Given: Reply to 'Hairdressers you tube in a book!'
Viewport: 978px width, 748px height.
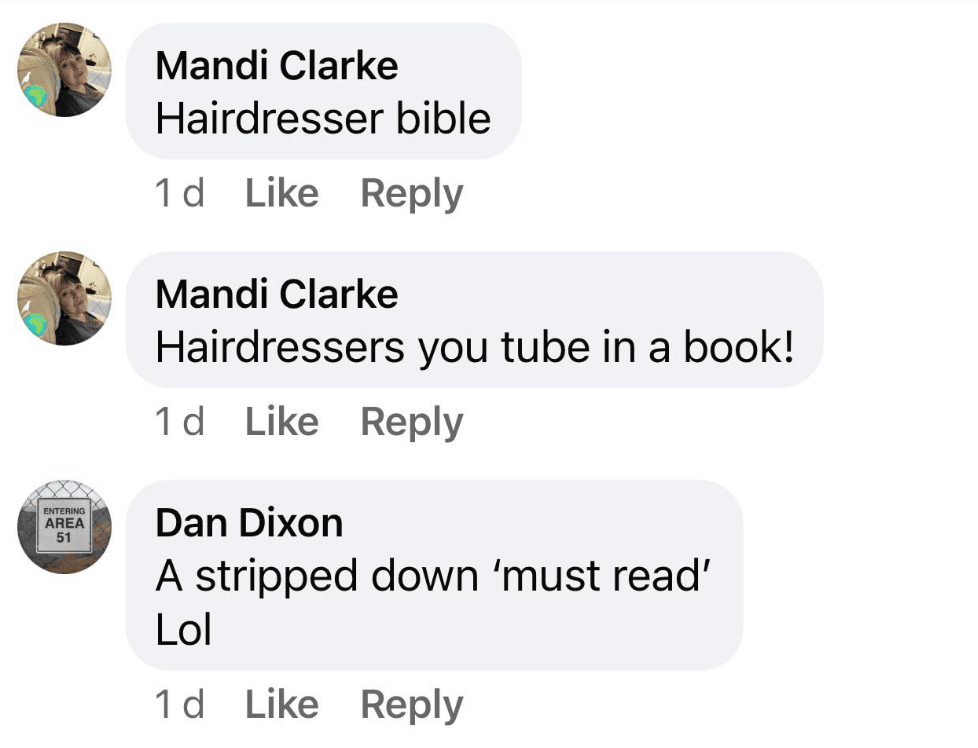Looking at the screenshot, I should (x=411, y=421).
